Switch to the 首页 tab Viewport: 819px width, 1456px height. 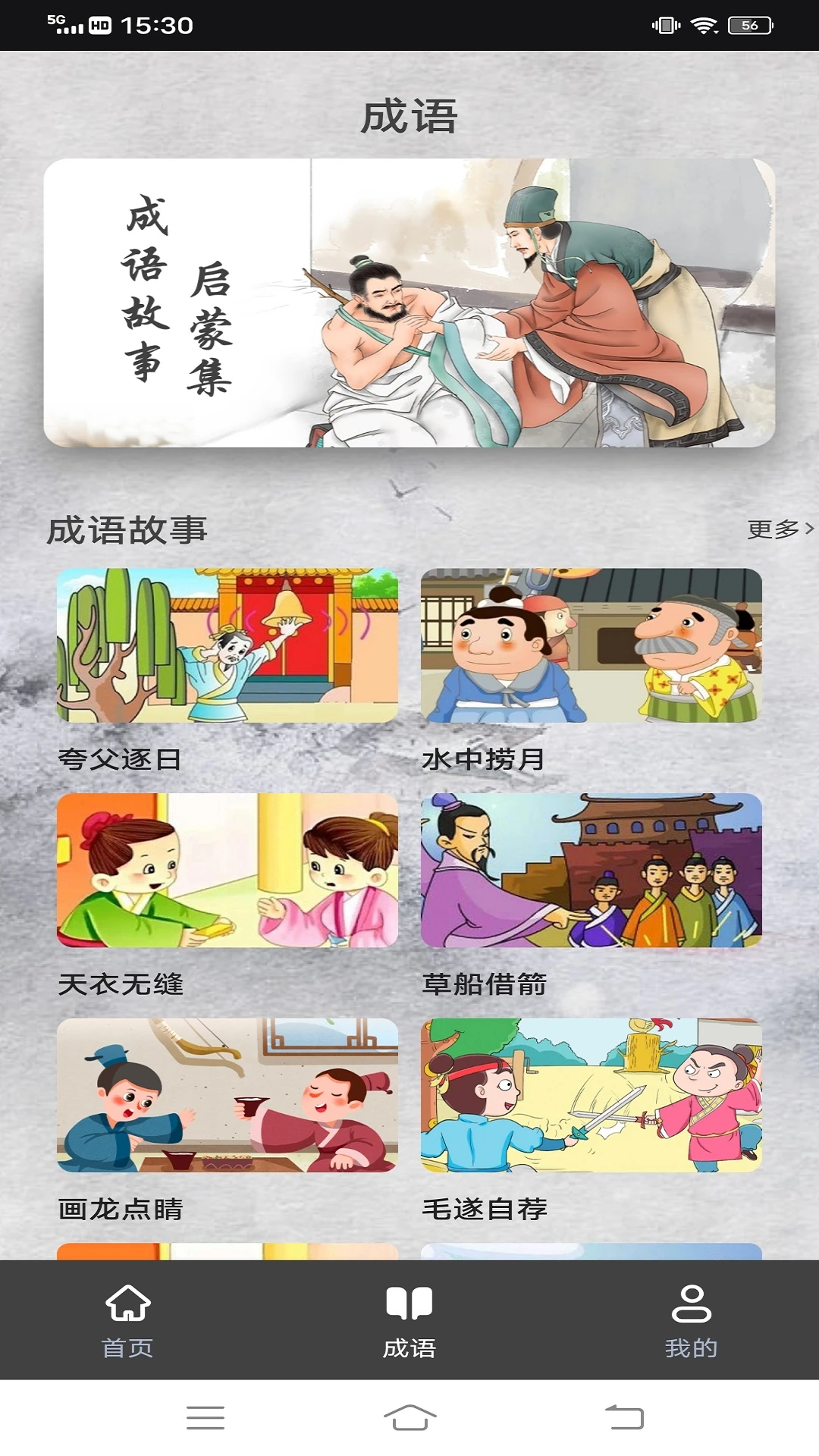127,1320
